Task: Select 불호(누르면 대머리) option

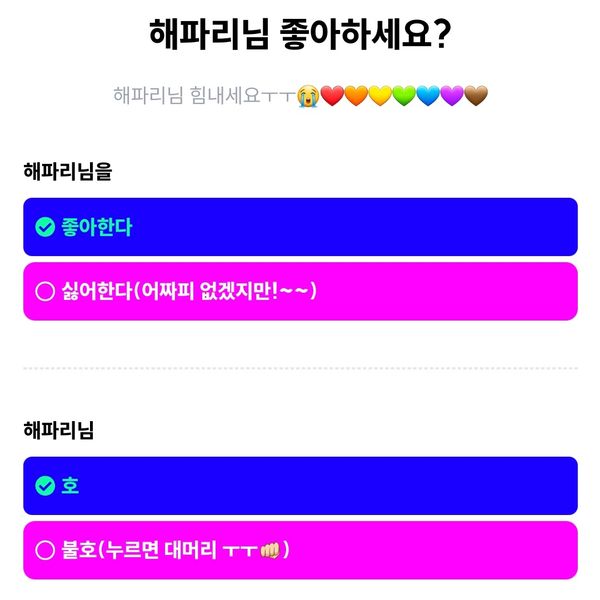Action: click(x=300, y=550)
